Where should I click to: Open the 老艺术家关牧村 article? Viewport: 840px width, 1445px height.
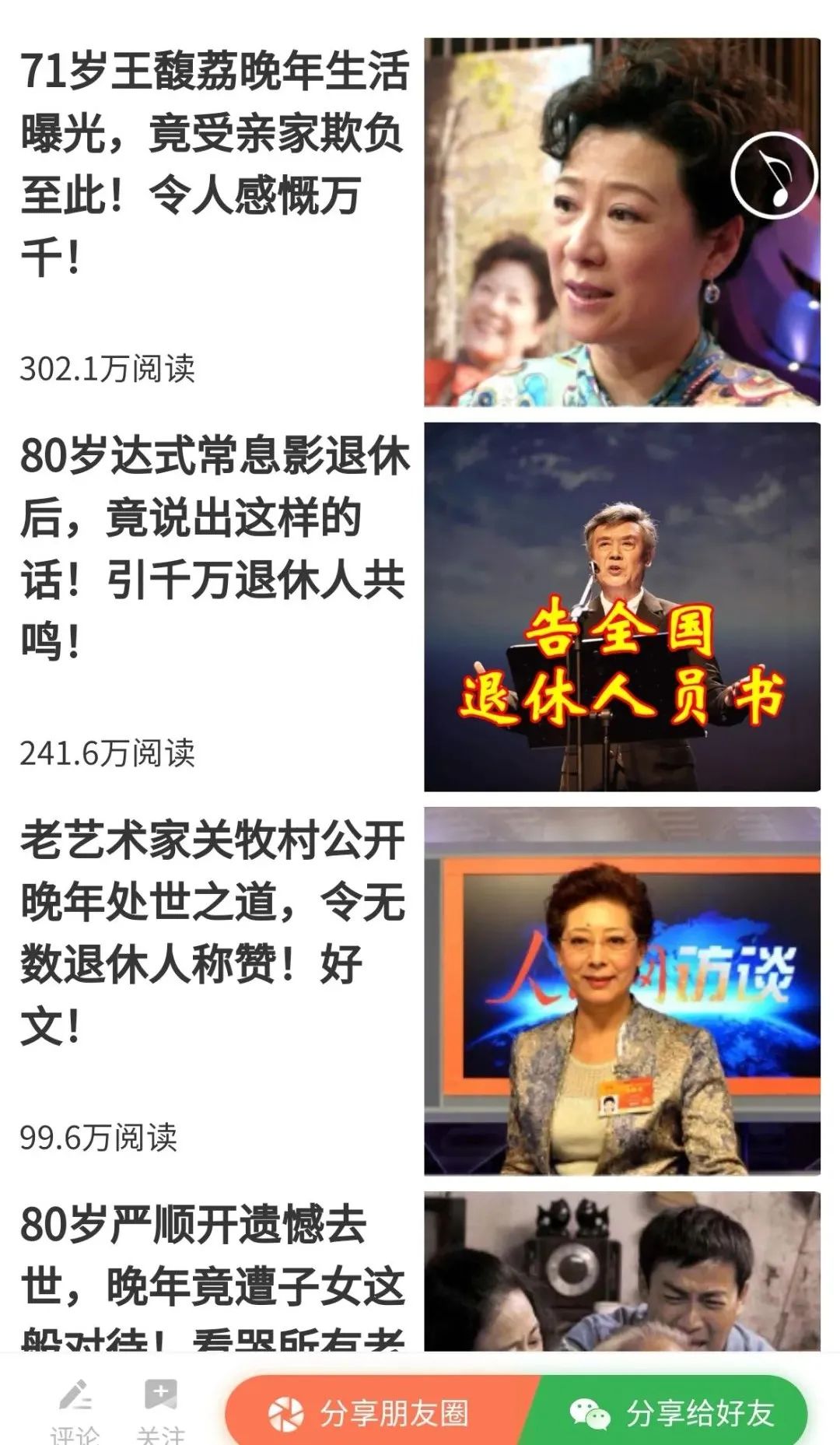pos(214,932)
